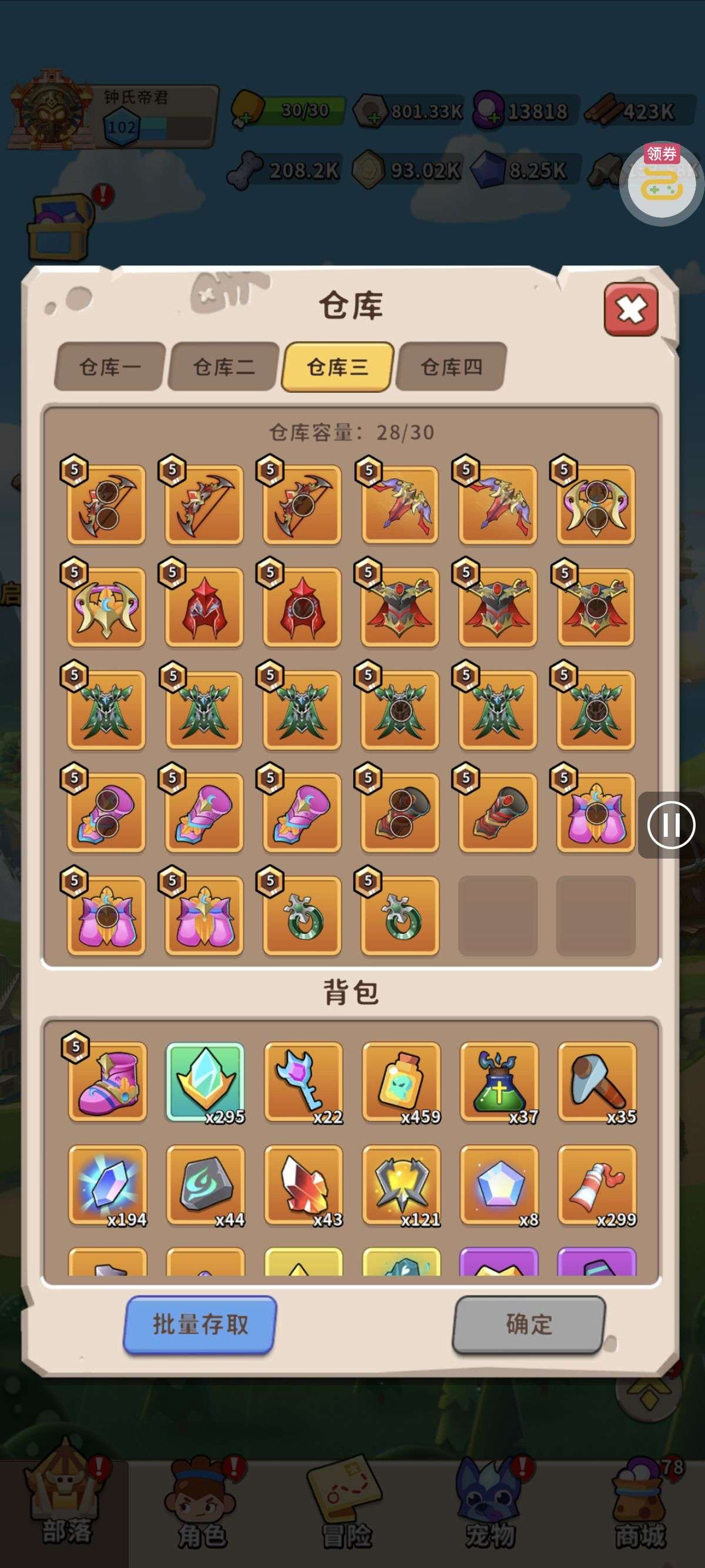Tap the pause floating button
Screen dimensions: 705x1568
(x=670, y=825)
